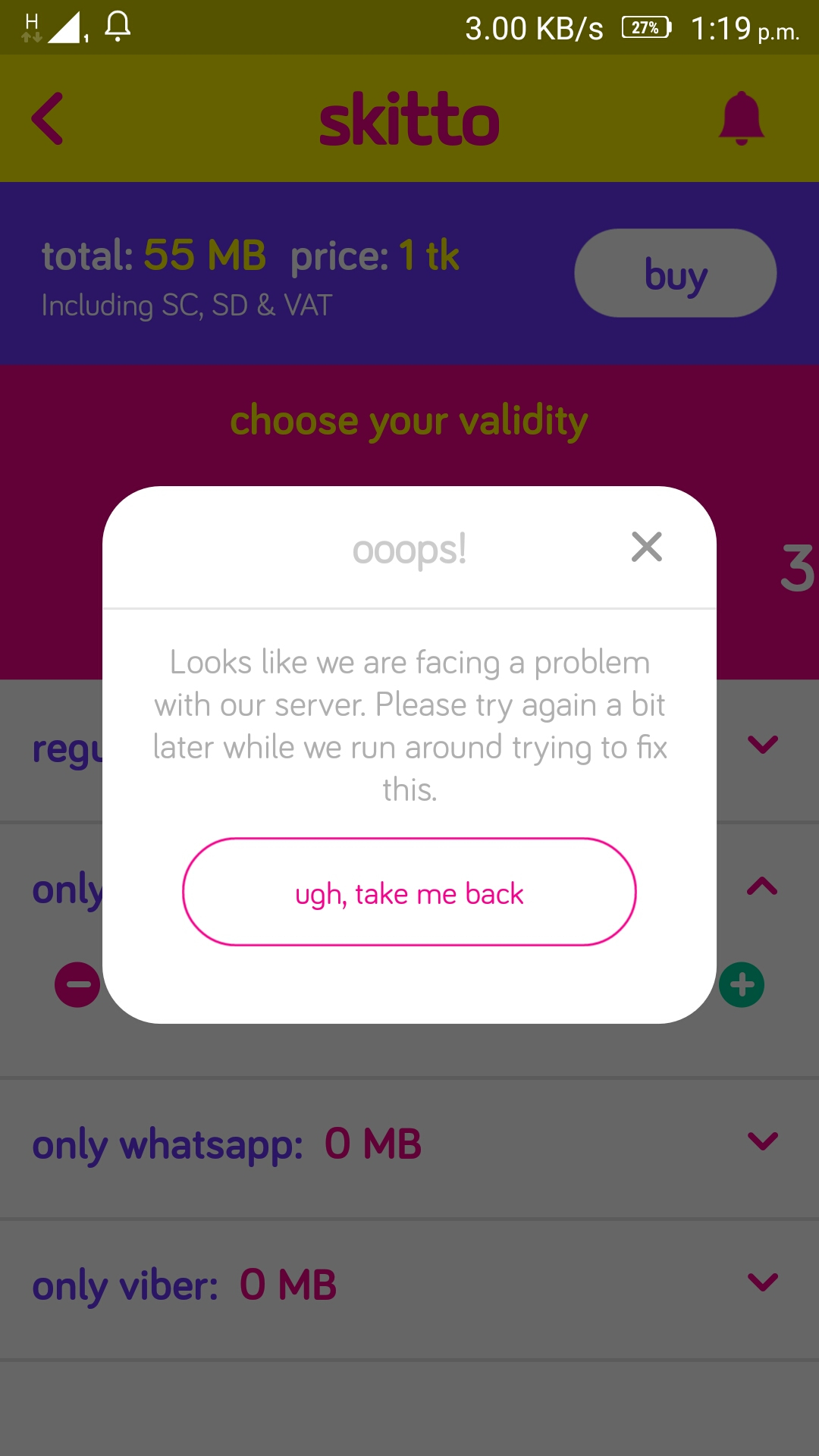819x1456 pixels.
Task: Expand the only viber section
Action: (763, 1282)
